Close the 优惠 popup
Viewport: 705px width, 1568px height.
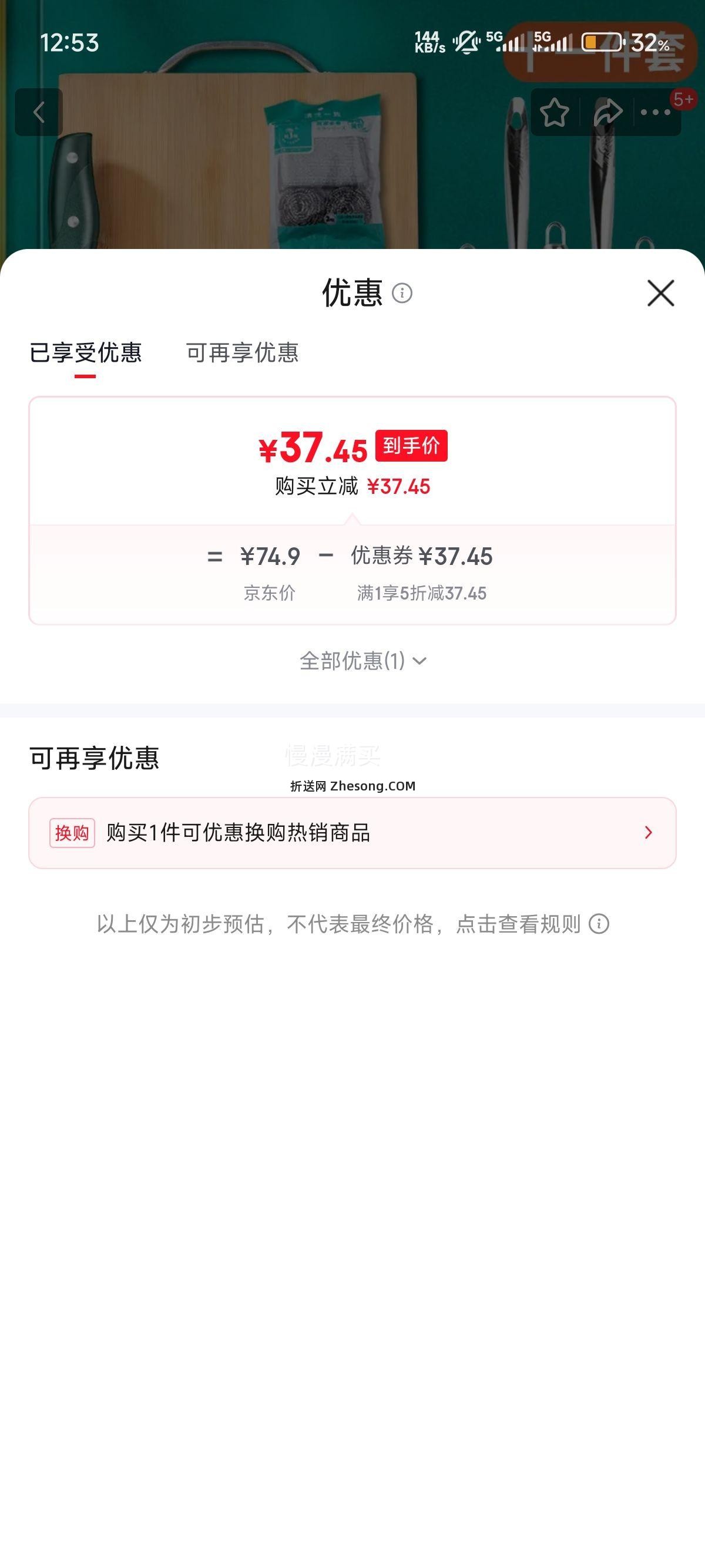662,294
